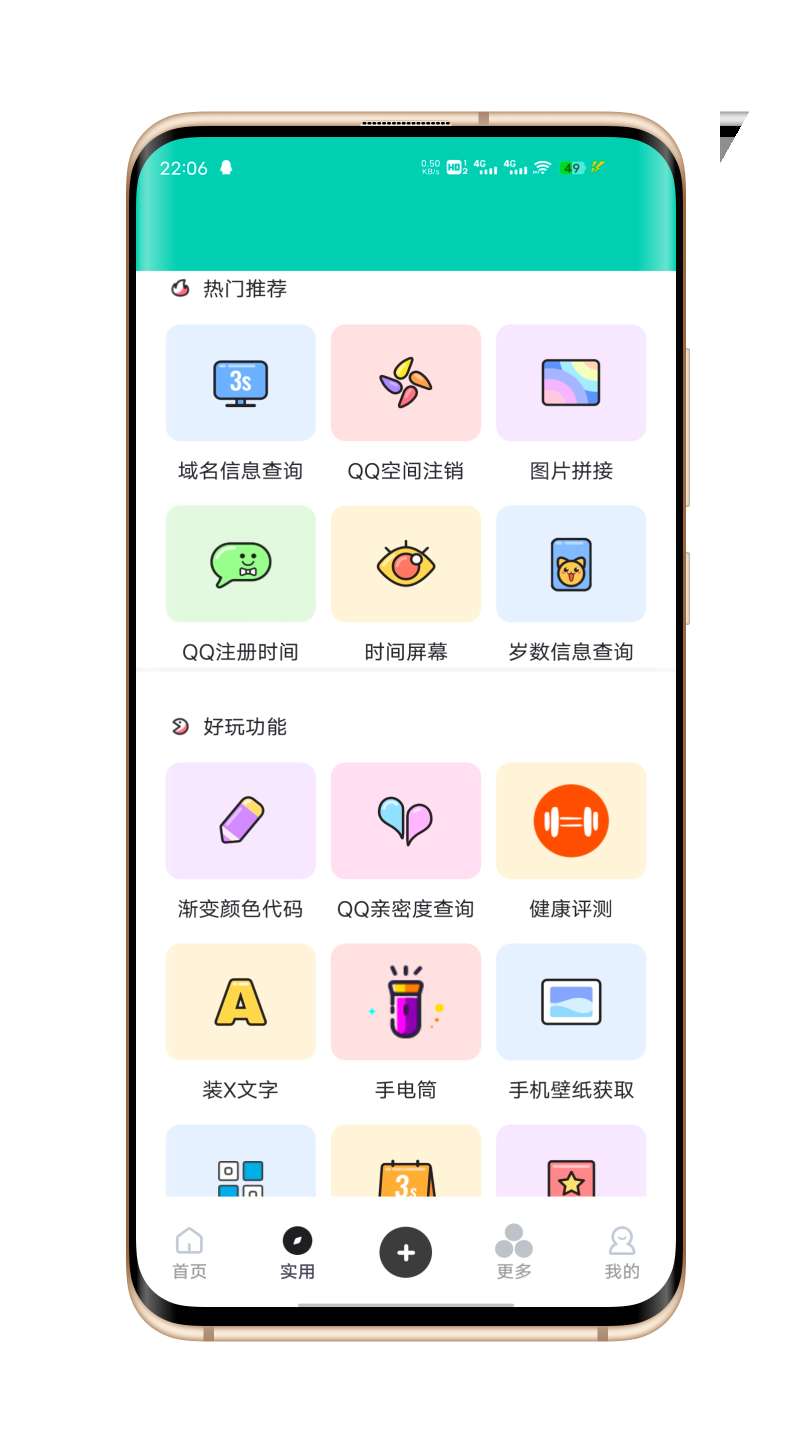Select the 实用 tab
This screenshot has height=1444, width=812.
coord(297,1253)
